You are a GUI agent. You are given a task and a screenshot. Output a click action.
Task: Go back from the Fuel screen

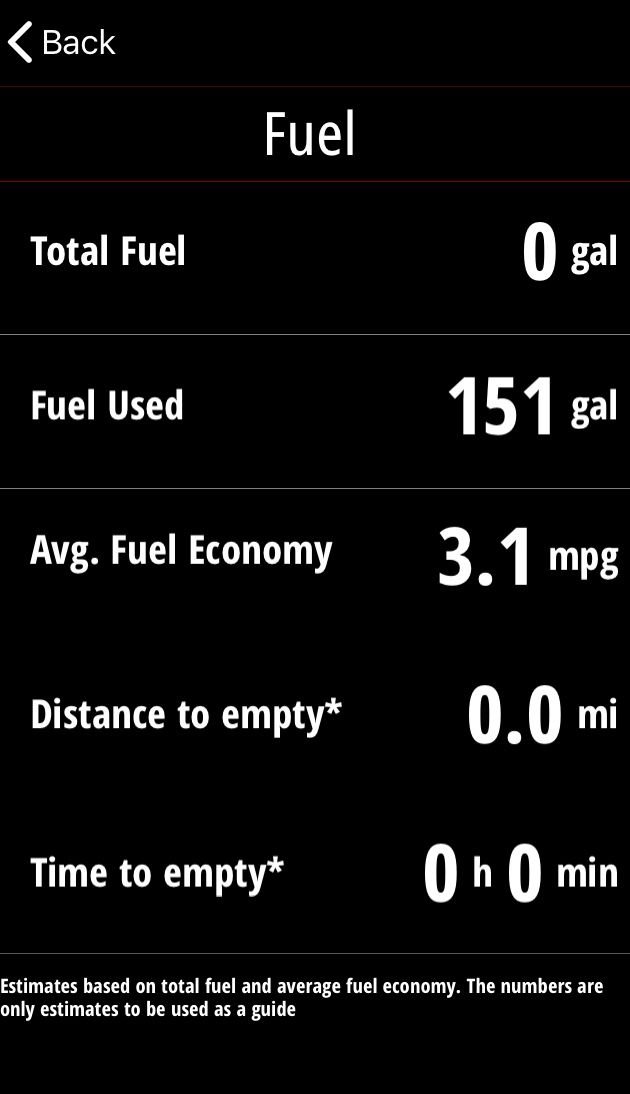(x=62, y=43)
